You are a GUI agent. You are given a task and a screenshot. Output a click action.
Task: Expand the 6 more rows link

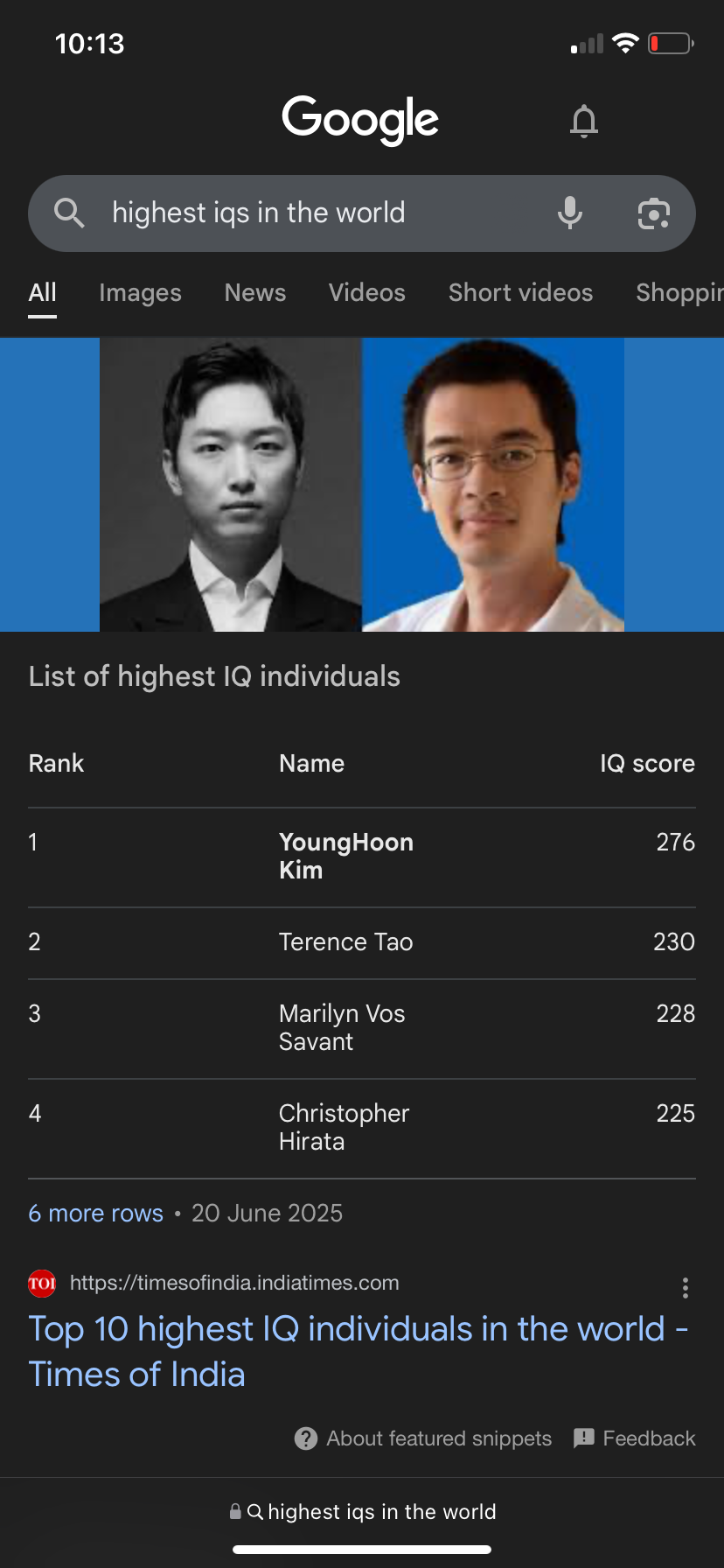click(x=96, y=1213)
